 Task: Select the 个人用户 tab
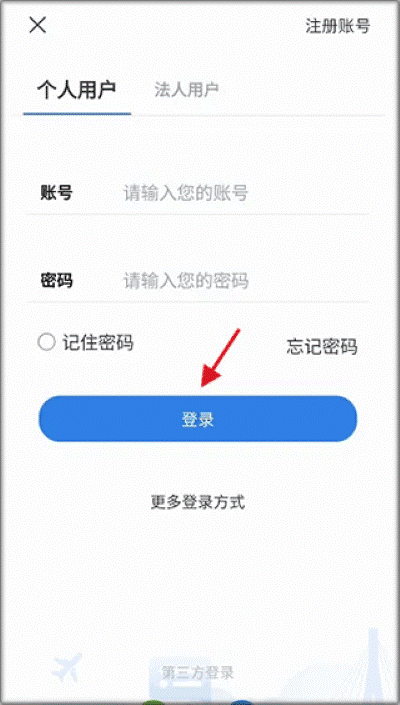[x=76, y=89]
